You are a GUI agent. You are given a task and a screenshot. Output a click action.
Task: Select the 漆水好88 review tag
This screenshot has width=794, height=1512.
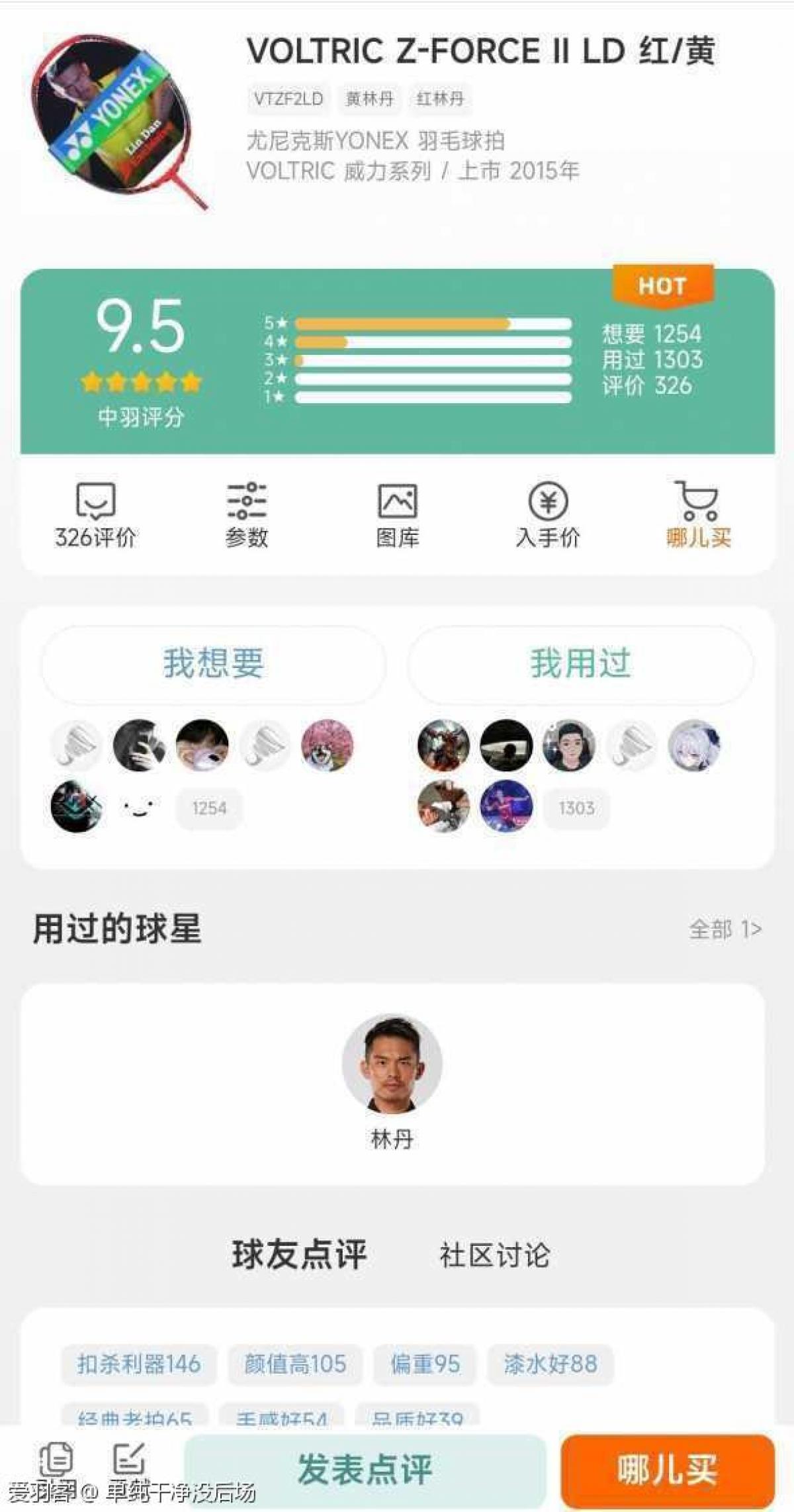point(551,1364)
